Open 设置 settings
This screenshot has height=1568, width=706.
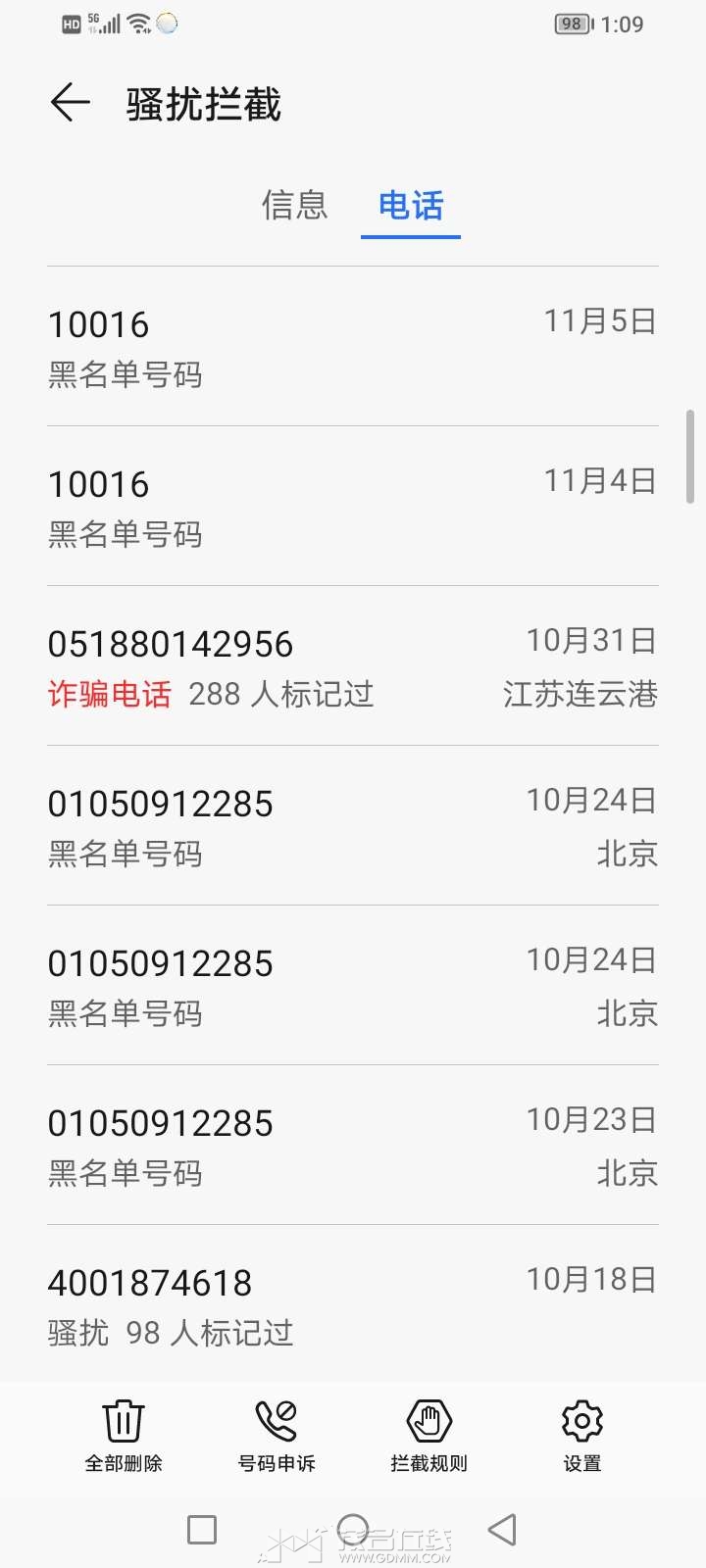(x=582, y=1436)
